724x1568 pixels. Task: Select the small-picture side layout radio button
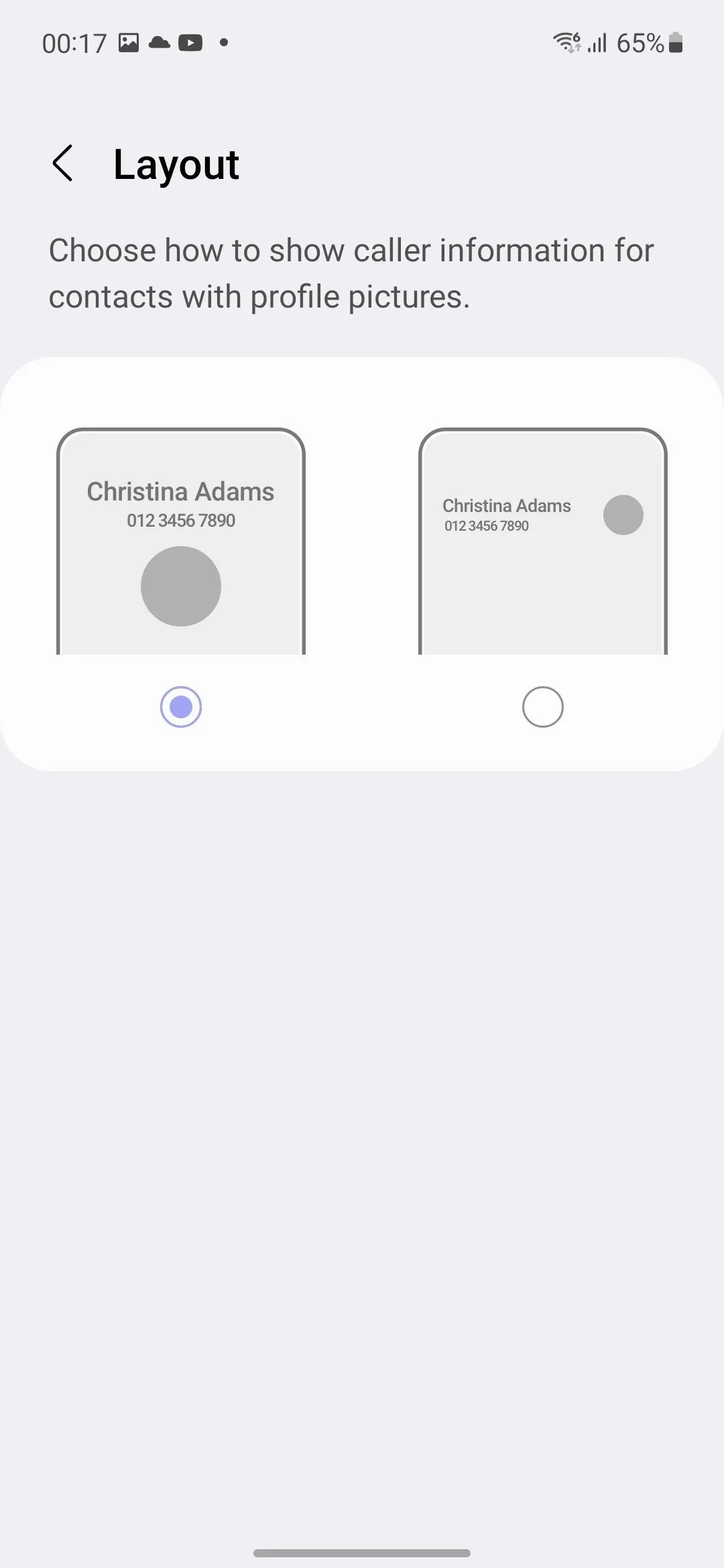(x=542, y=707)
